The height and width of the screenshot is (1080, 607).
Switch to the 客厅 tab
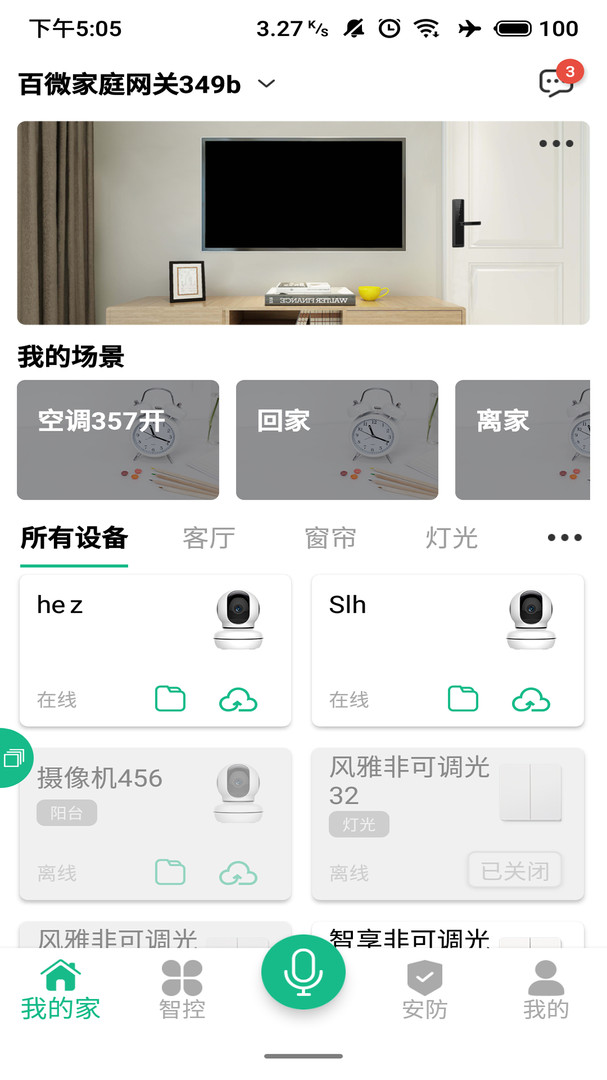[x=209, y=538]
